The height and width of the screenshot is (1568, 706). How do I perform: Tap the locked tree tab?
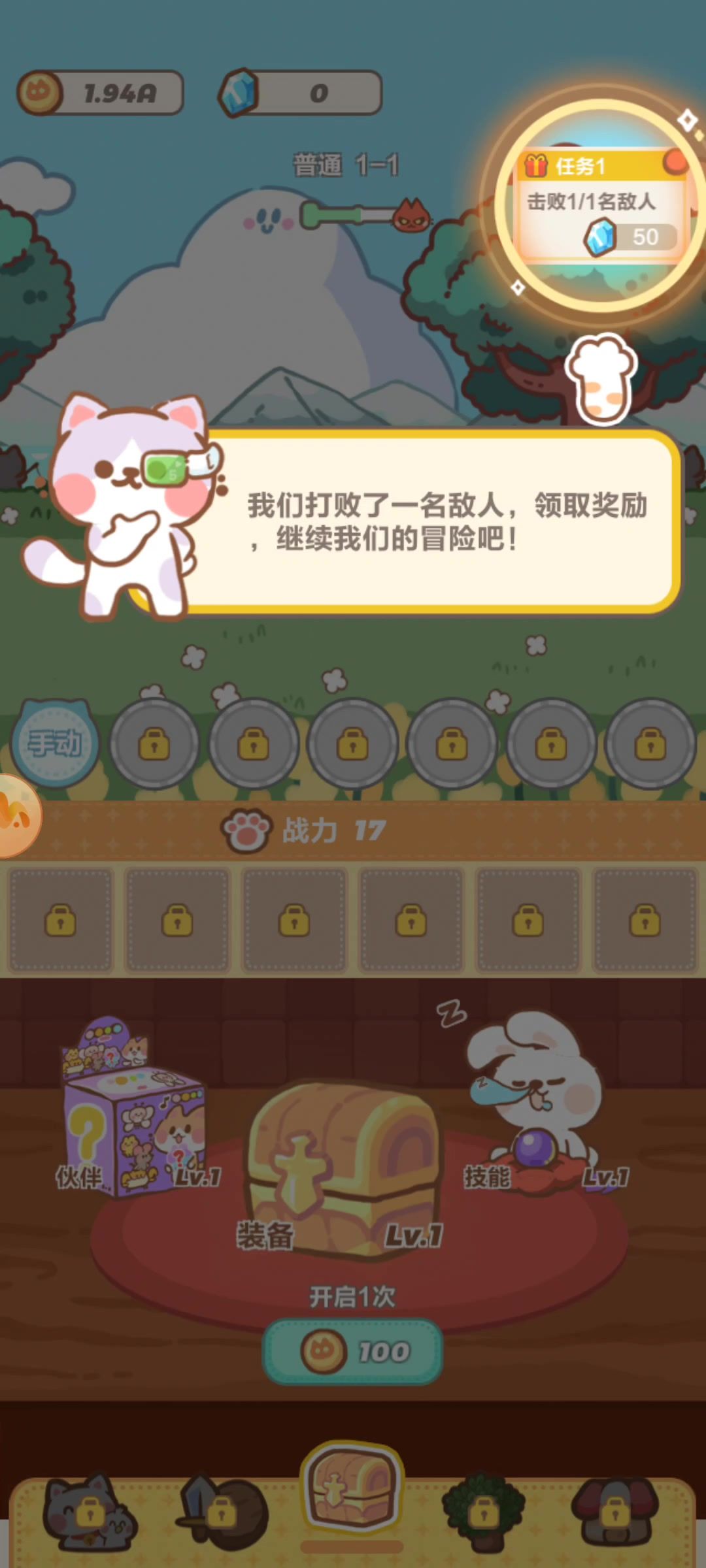tap(484, 1511)
